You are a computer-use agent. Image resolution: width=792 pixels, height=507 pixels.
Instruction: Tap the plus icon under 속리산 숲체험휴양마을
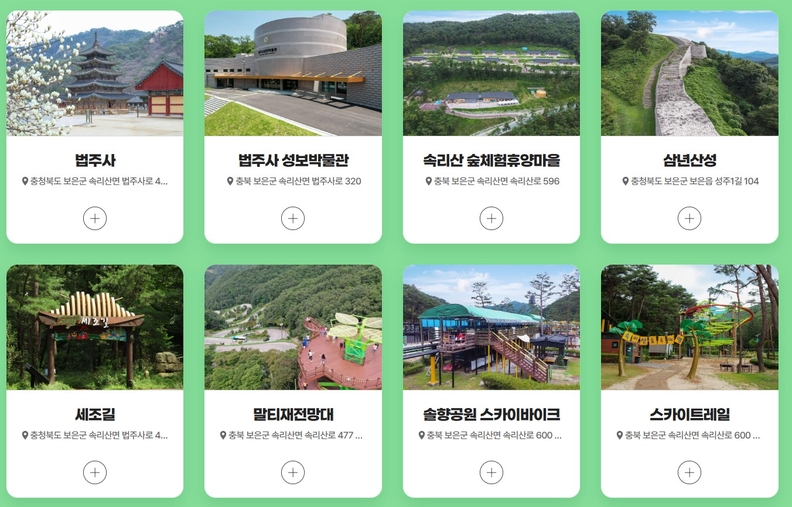(x=491, y=218)
